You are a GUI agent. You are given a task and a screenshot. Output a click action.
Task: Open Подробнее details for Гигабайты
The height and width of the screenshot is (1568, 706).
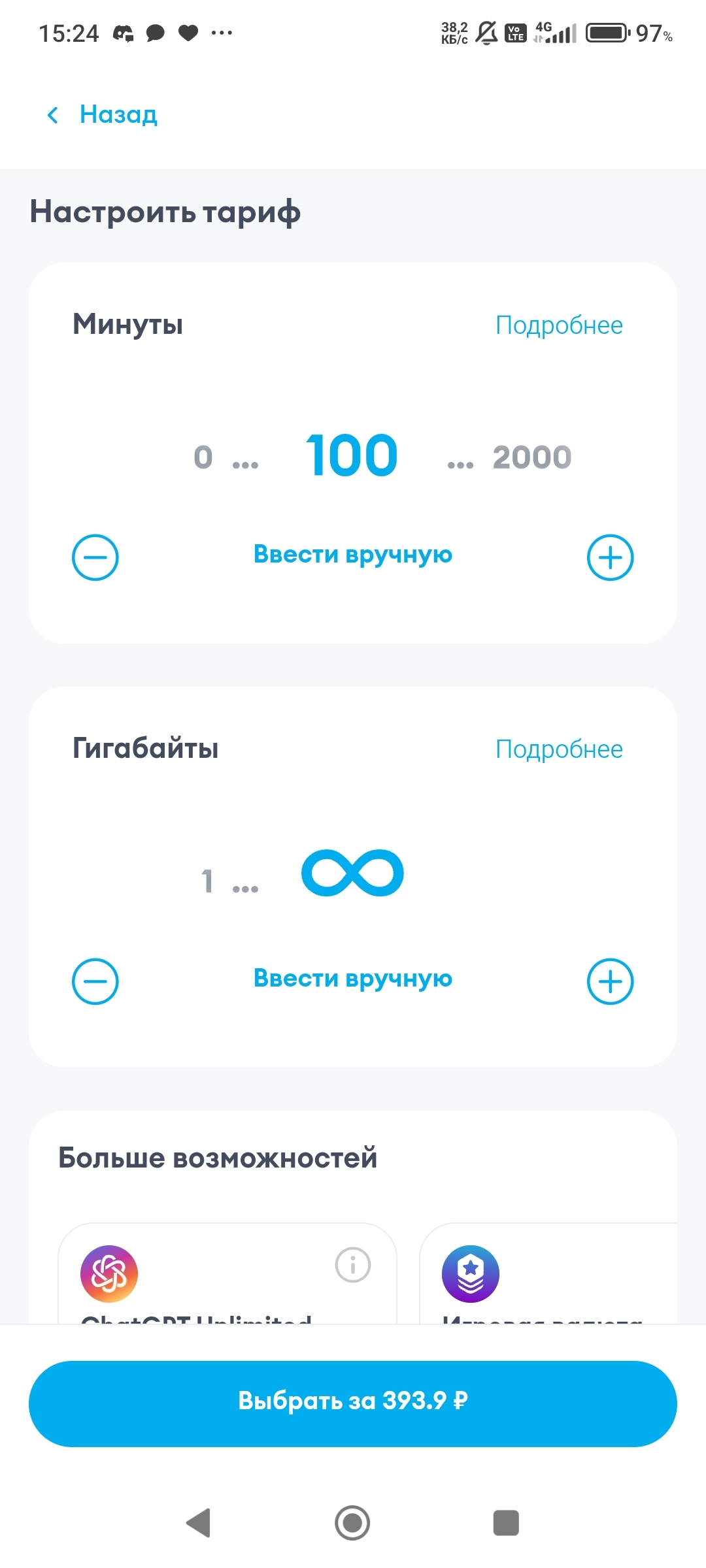tap(559, 749)
